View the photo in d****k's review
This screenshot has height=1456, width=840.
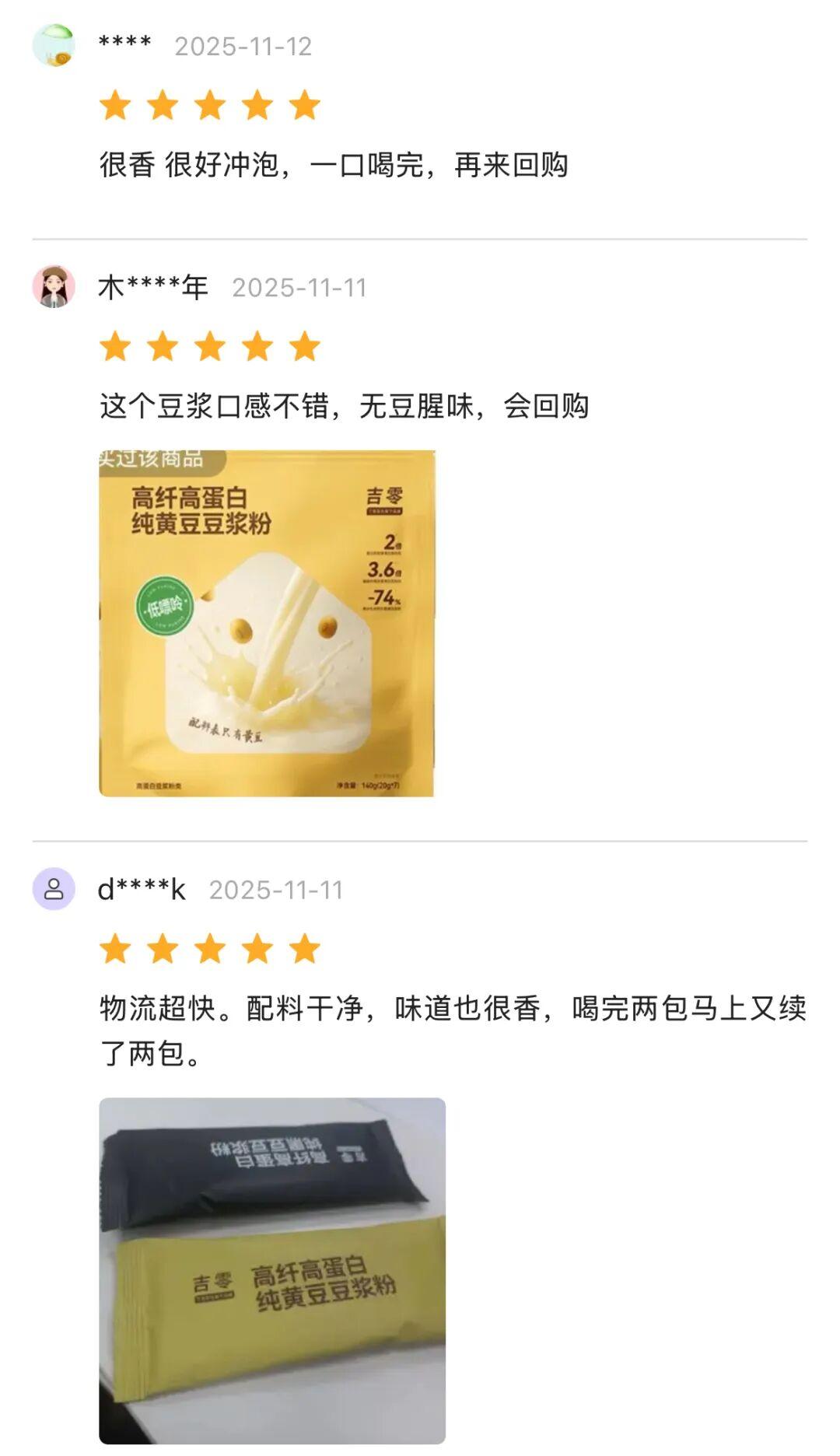click(x=271, y=1270)
